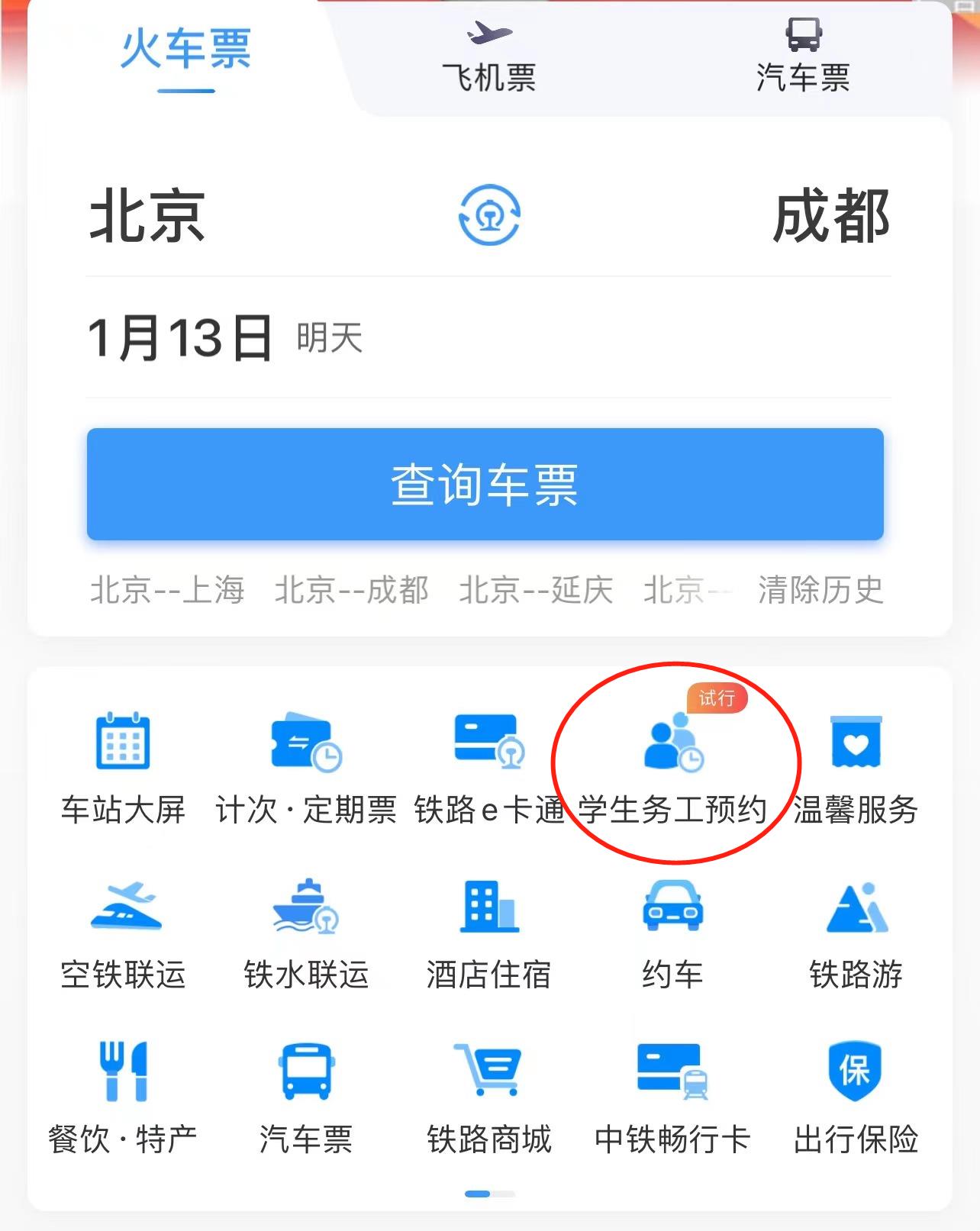980x1231 pixels.
Task: Open 铁路e卡通
Action: pos(489,767)
